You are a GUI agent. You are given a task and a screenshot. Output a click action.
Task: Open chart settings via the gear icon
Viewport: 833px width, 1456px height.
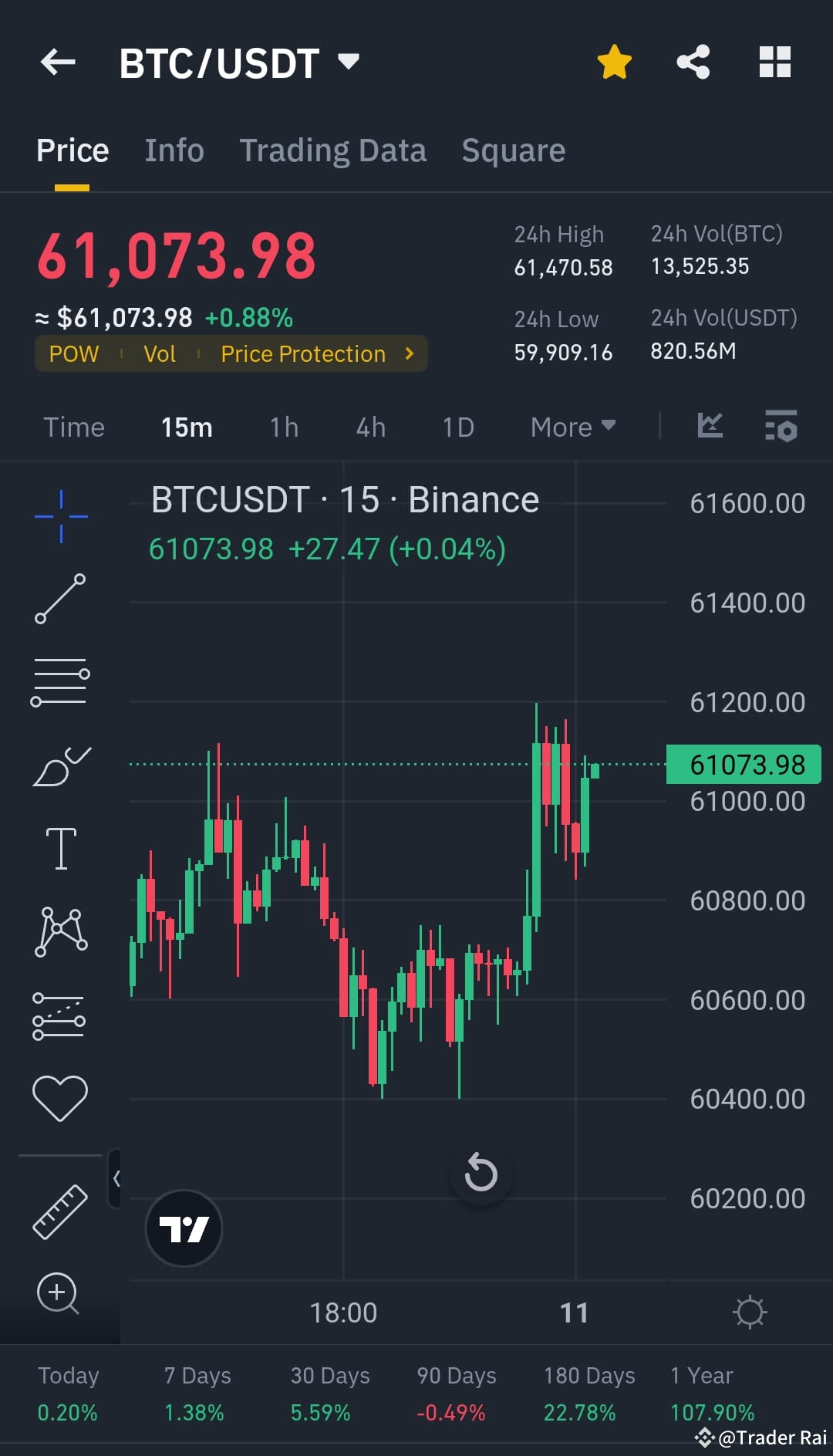pos(750,1311)
